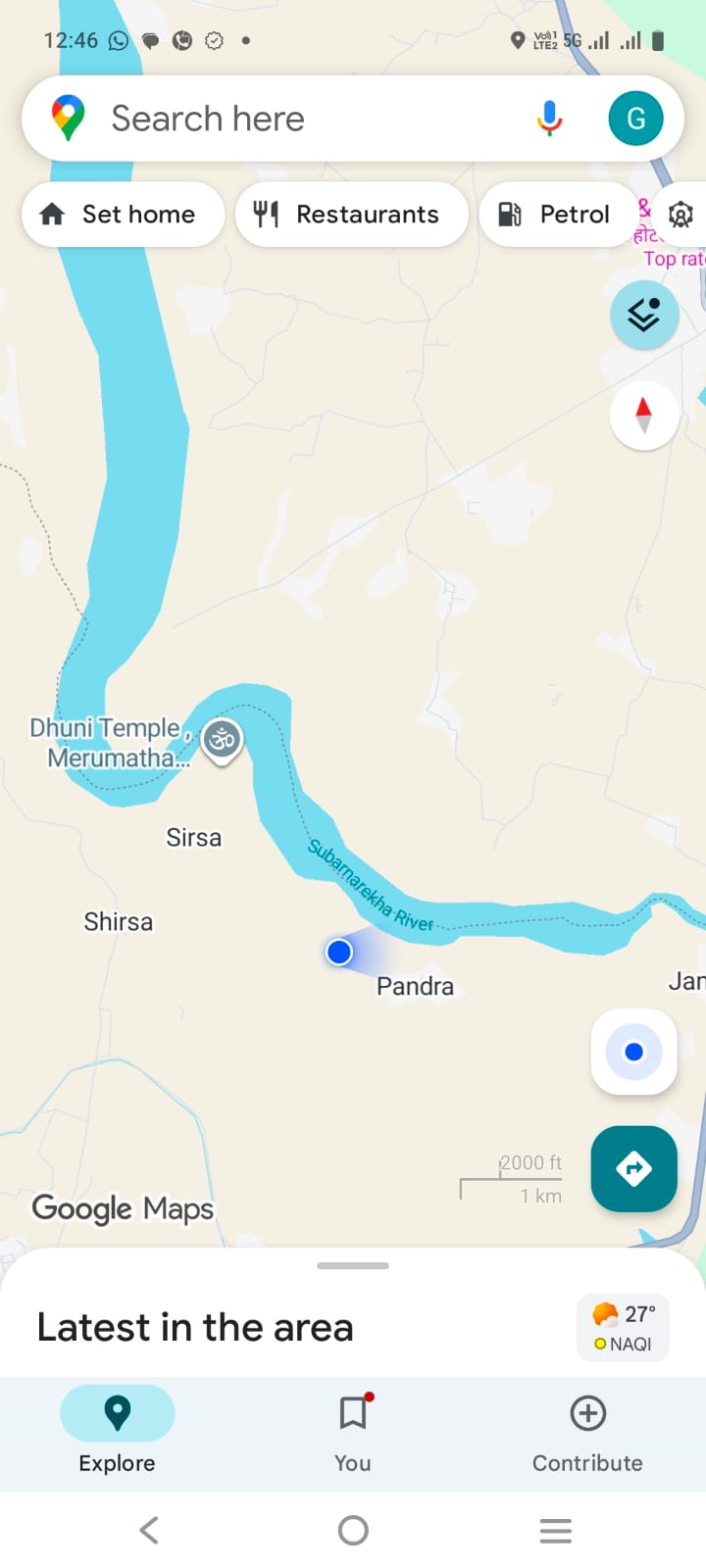Go back with the system back button

(149, 1530)
